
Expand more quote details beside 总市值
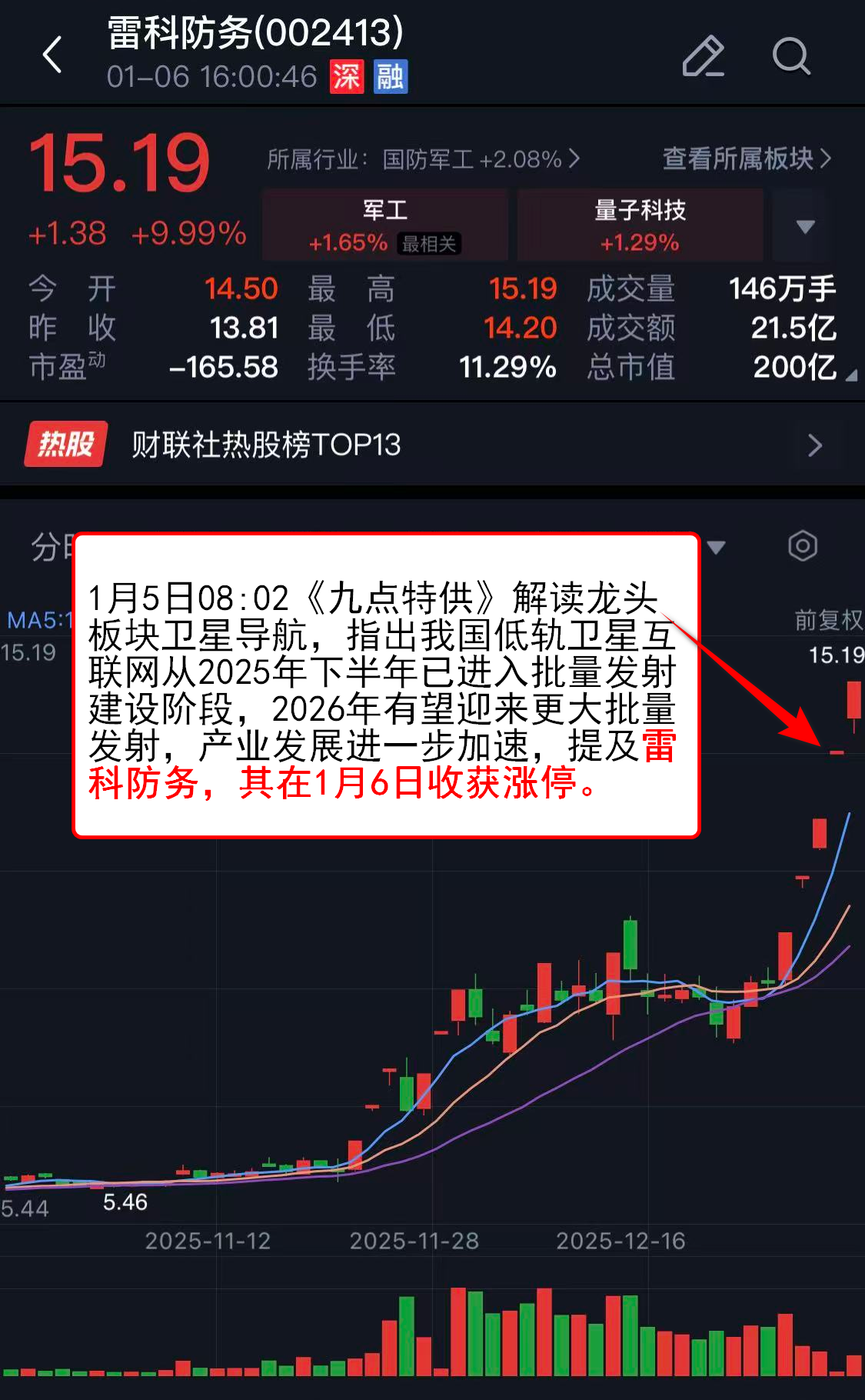tap(851, 376)
